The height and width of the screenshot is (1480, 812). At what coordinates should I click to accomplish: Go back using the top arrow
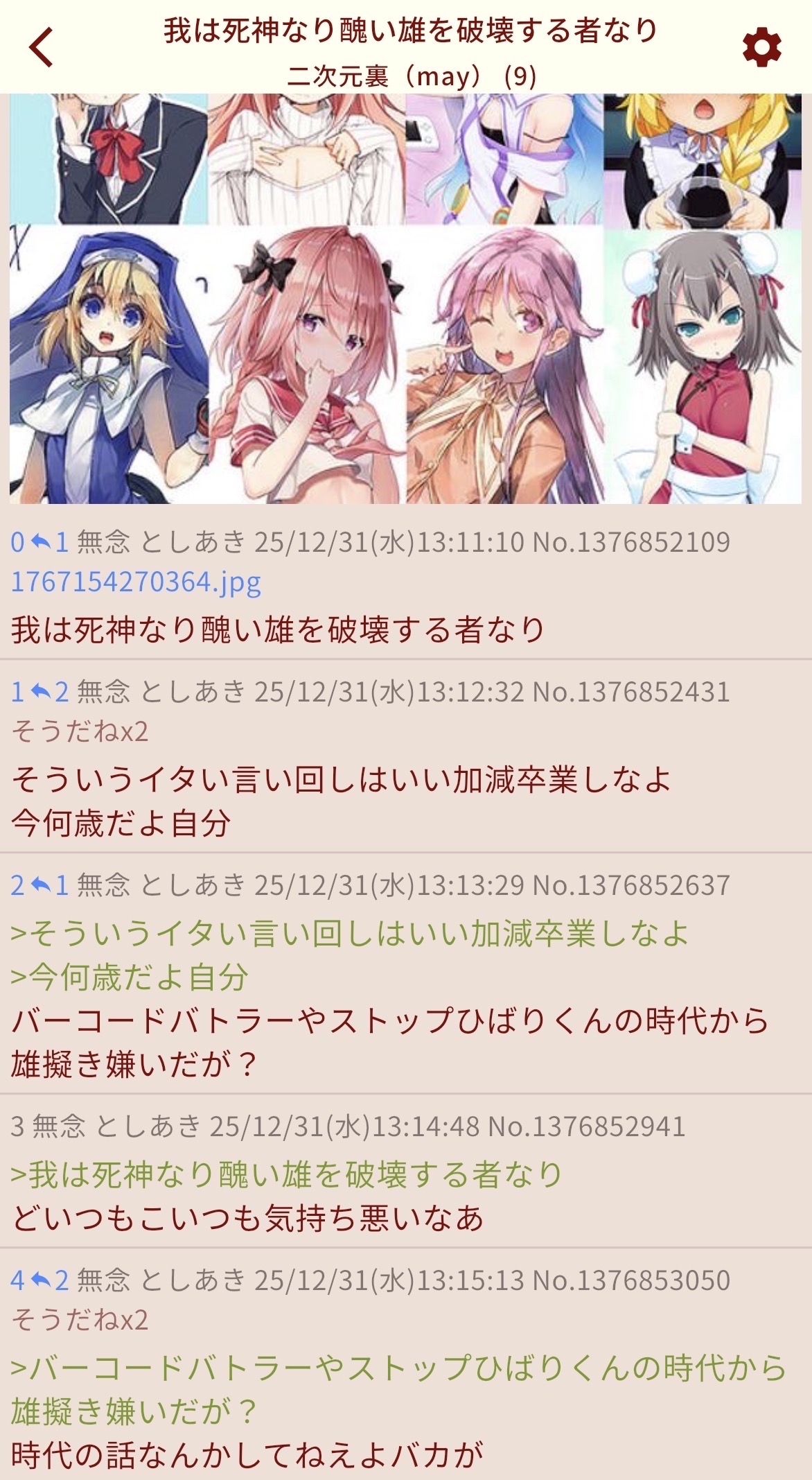[42, 47]
